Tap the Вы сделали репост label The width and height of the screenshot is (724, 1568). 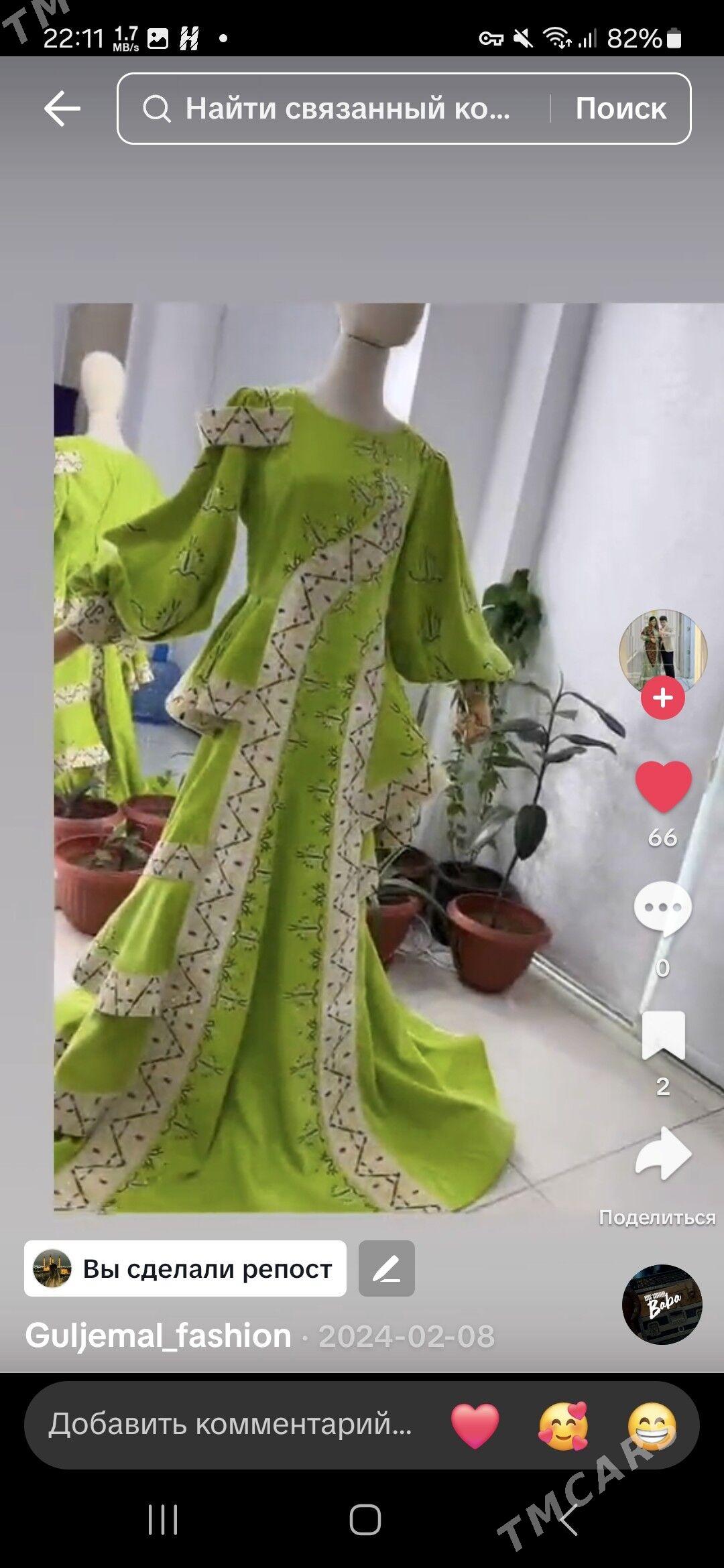click(186, 1268)
